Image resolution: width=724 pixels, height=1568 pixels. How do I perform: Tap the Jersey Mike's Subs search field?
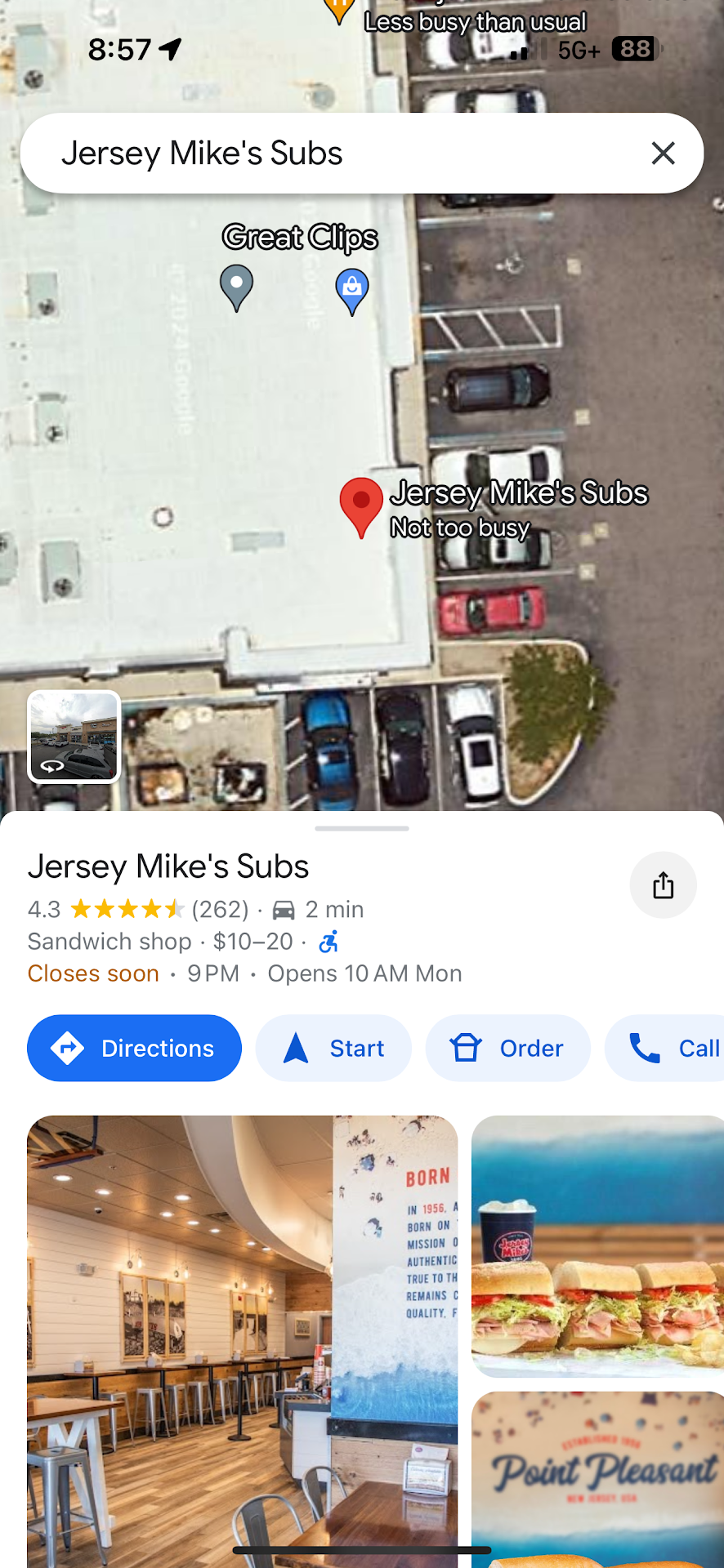coord(327,154)
